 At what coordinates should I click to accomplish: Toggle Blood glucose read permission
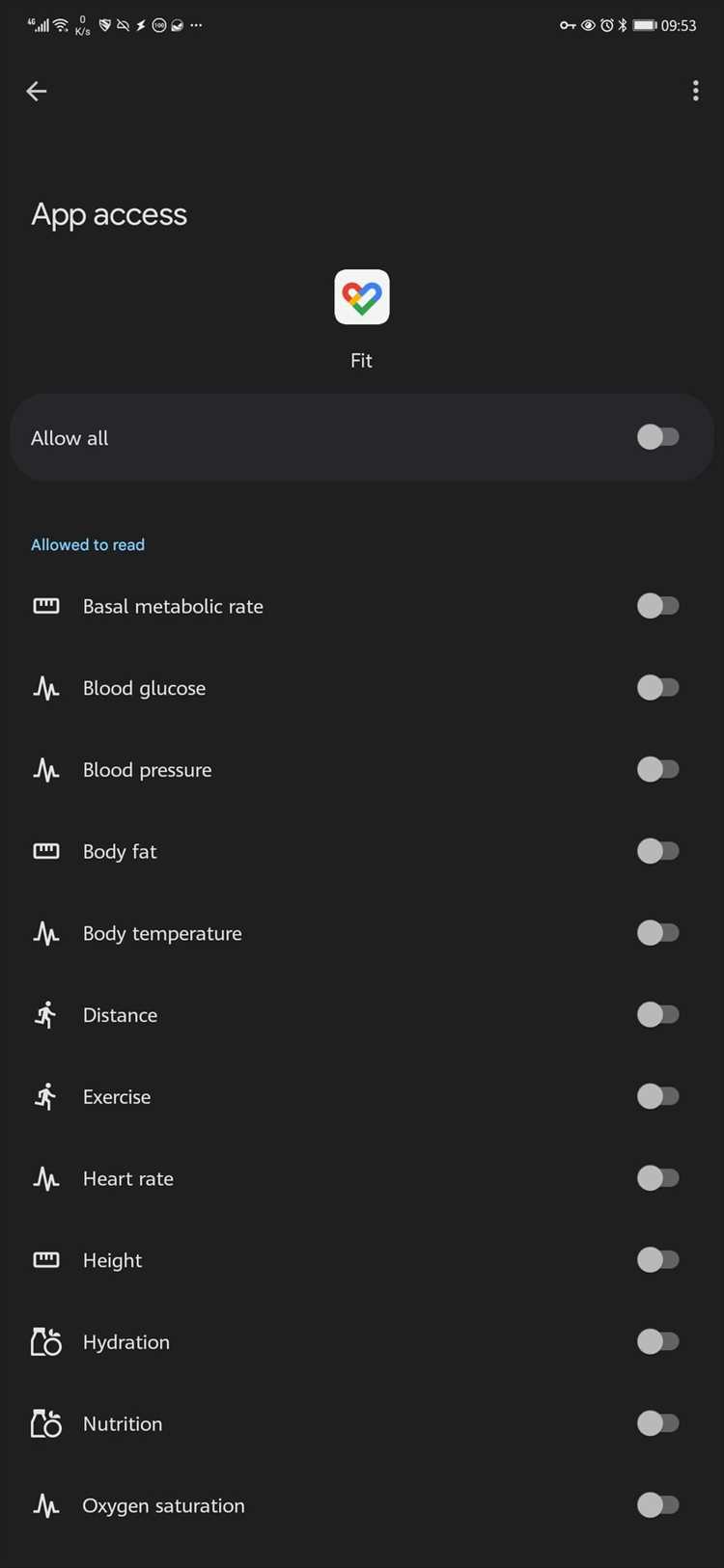coord(657,688)
